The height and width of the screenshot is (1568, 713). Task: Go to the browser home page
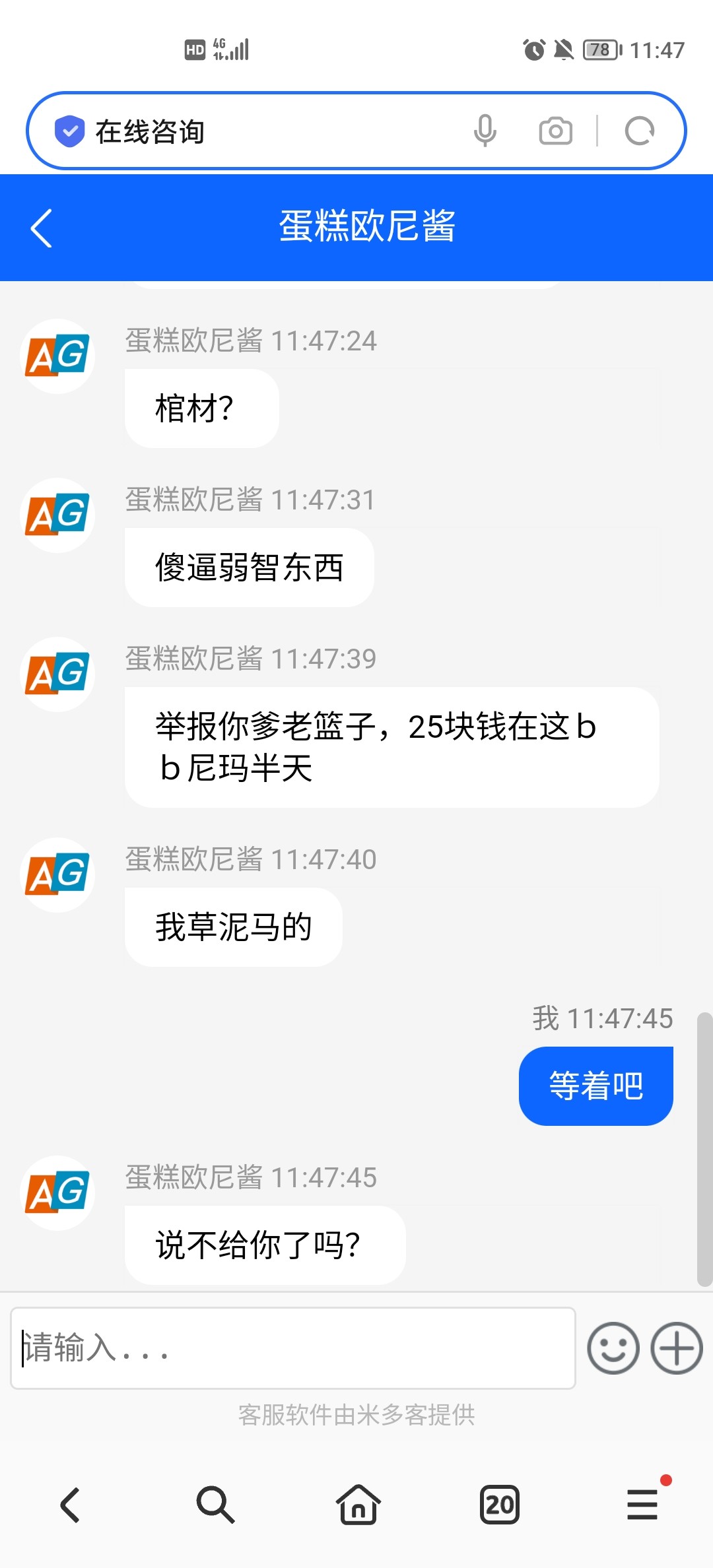(x=358, y=1505)
